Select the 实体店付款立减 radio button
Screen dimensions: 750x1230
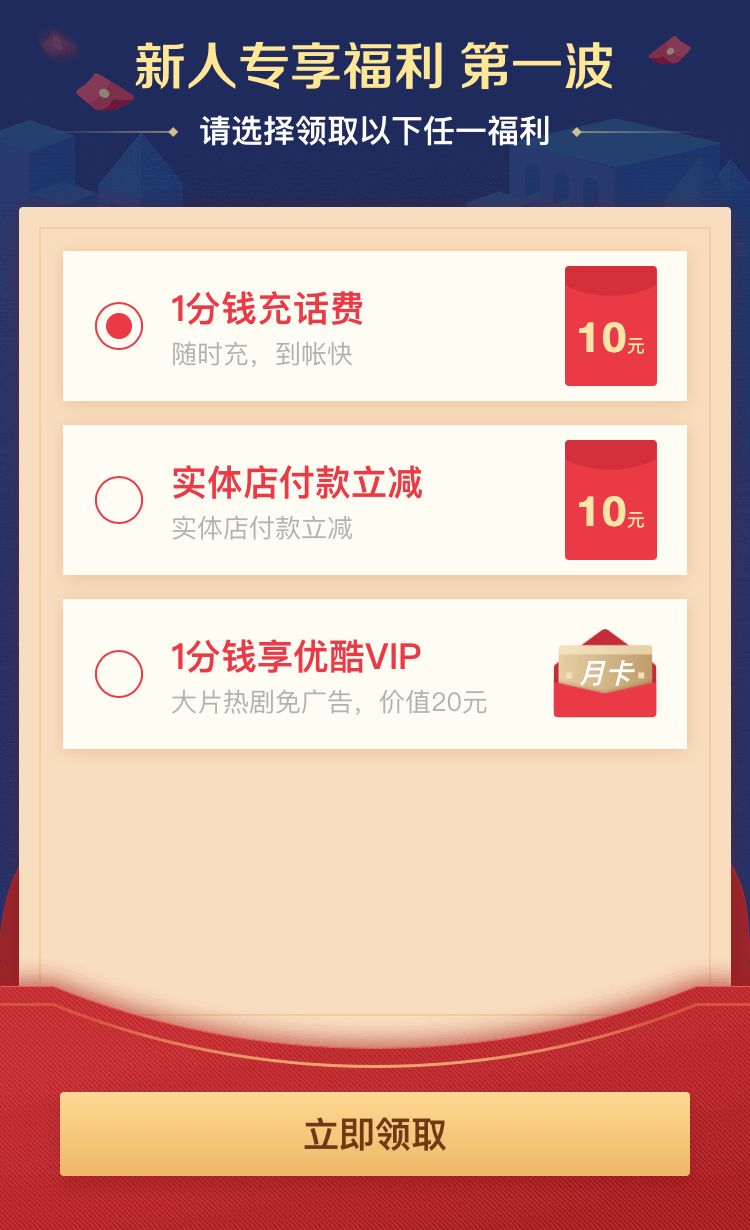(121, 498)
